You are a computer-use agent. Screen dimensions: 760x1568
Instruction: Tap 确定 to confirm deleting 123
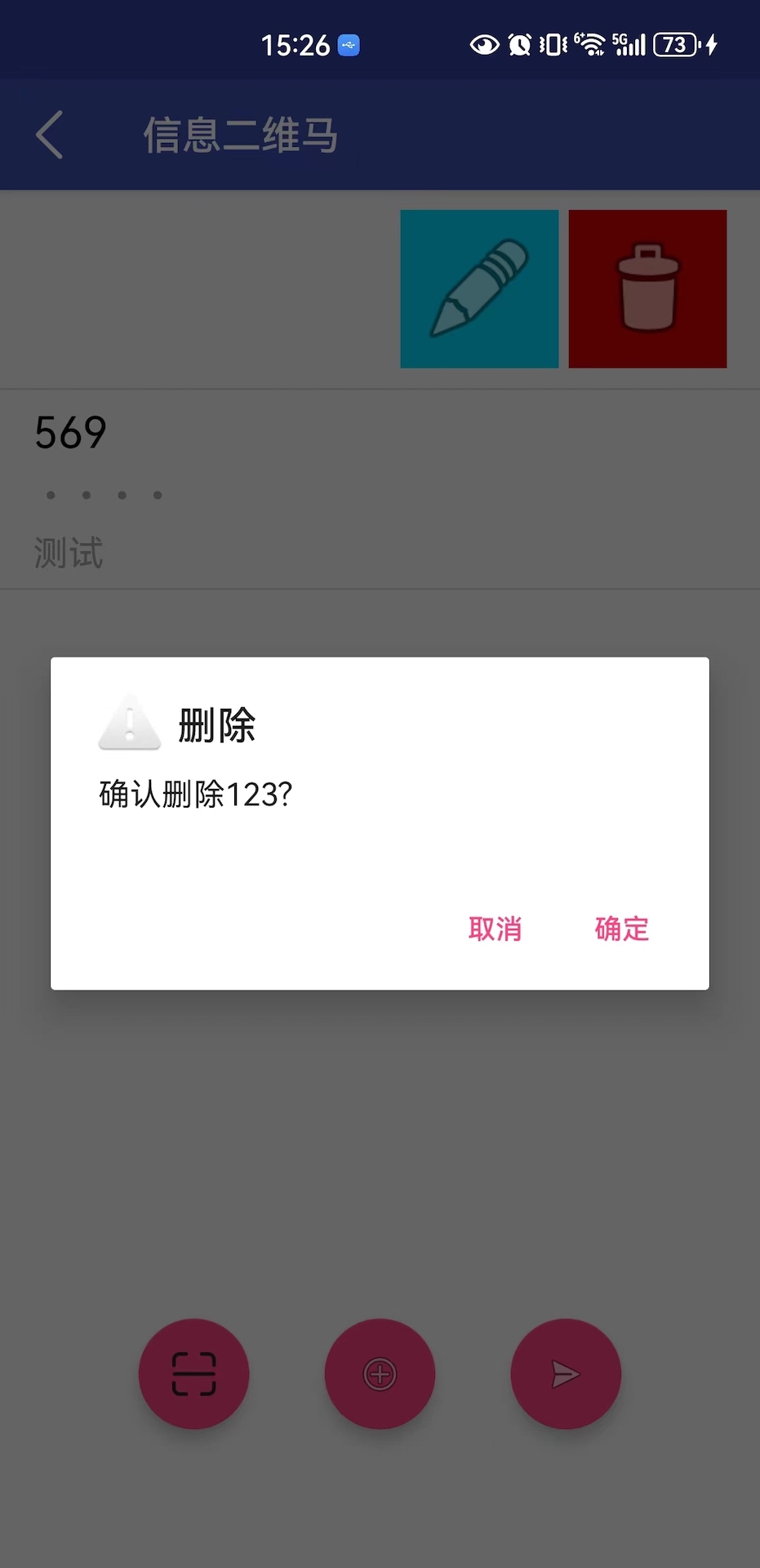[x=620, y=929]
